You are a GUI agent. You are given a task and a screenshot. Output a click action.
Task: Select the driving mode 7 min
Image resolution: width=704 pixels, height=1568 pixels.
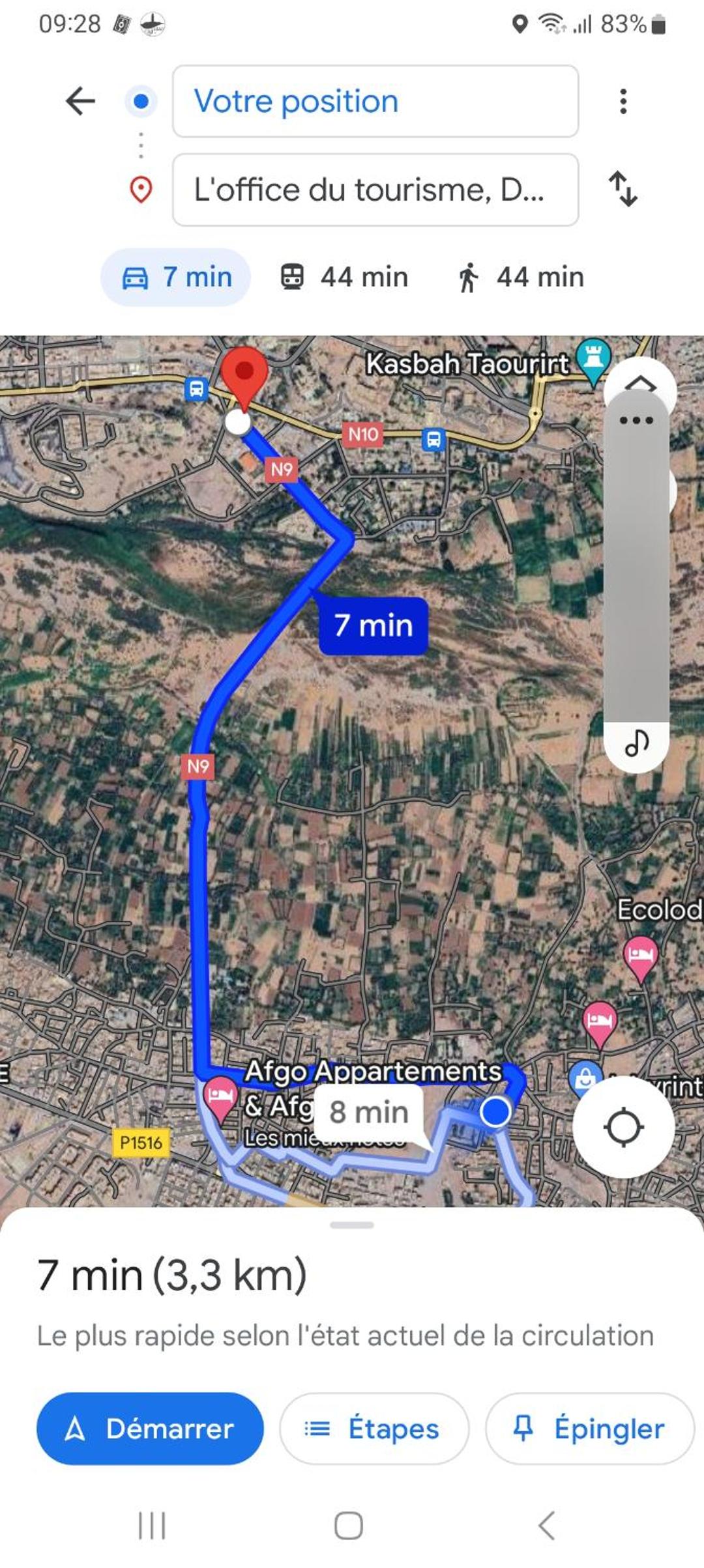pos(176,278)
